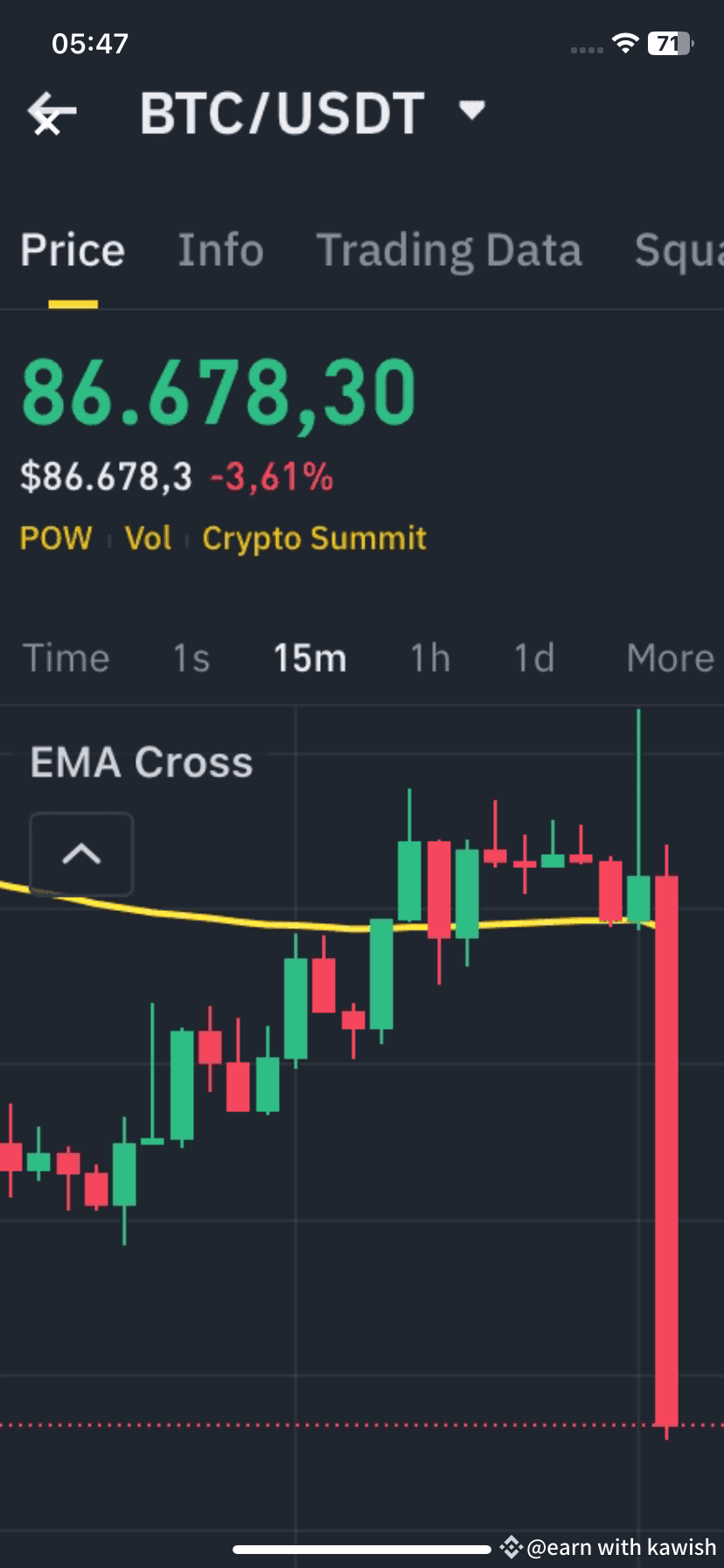Open the BTC/USDT pair selector
Image resolution: width=724 pixels, height=1568 pixels.
470,112
